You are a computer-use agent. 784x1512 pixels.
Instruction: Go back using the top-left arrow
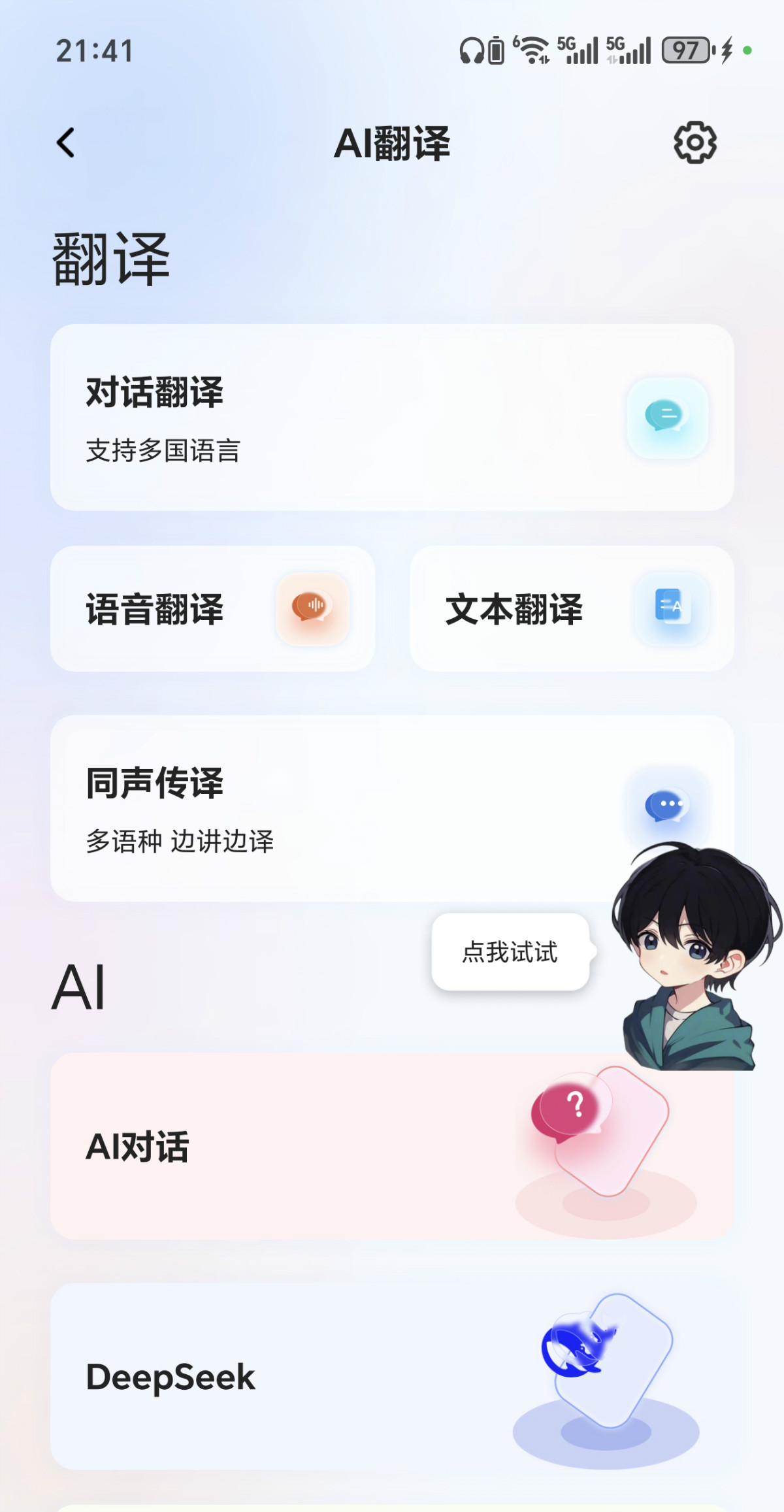point(66,142)
